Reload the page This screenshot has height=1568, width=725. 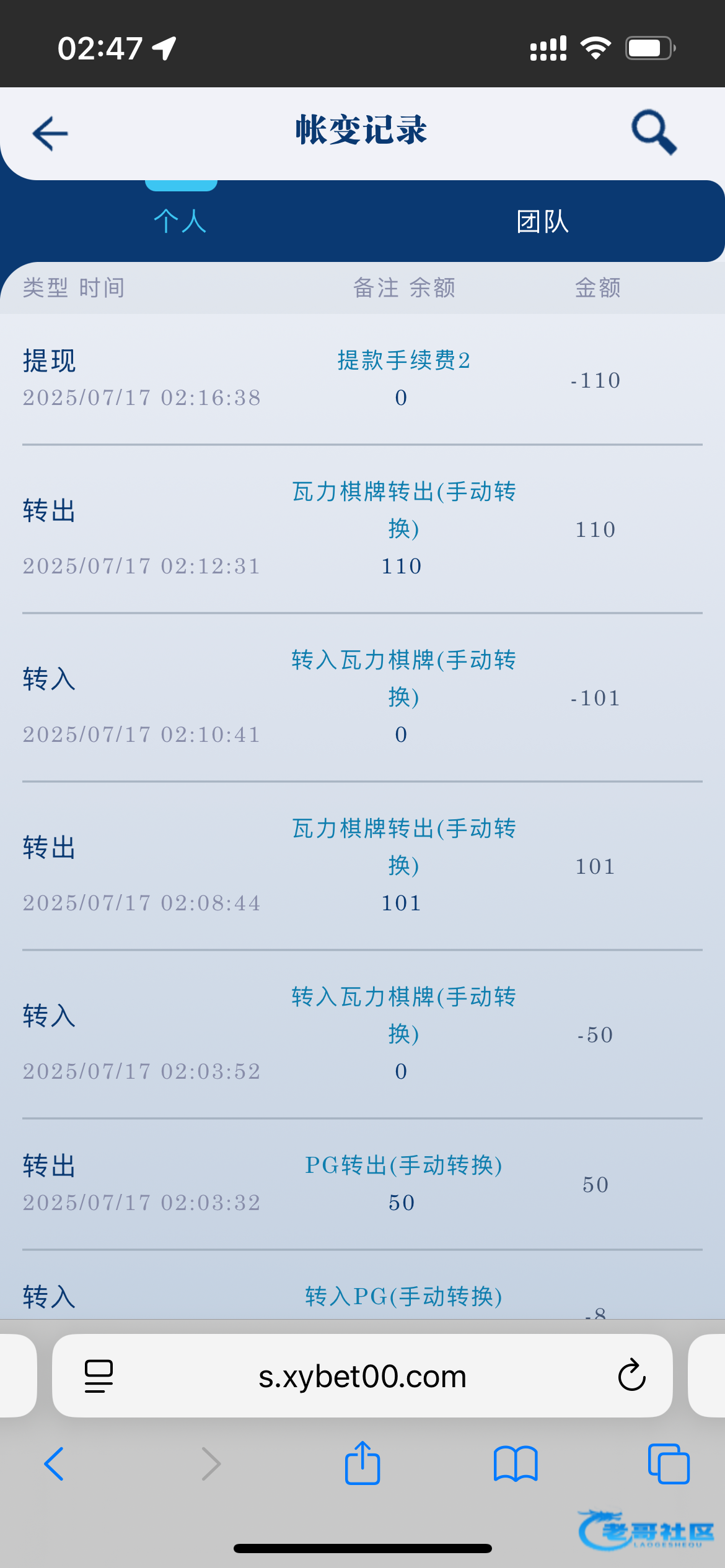631,1375
